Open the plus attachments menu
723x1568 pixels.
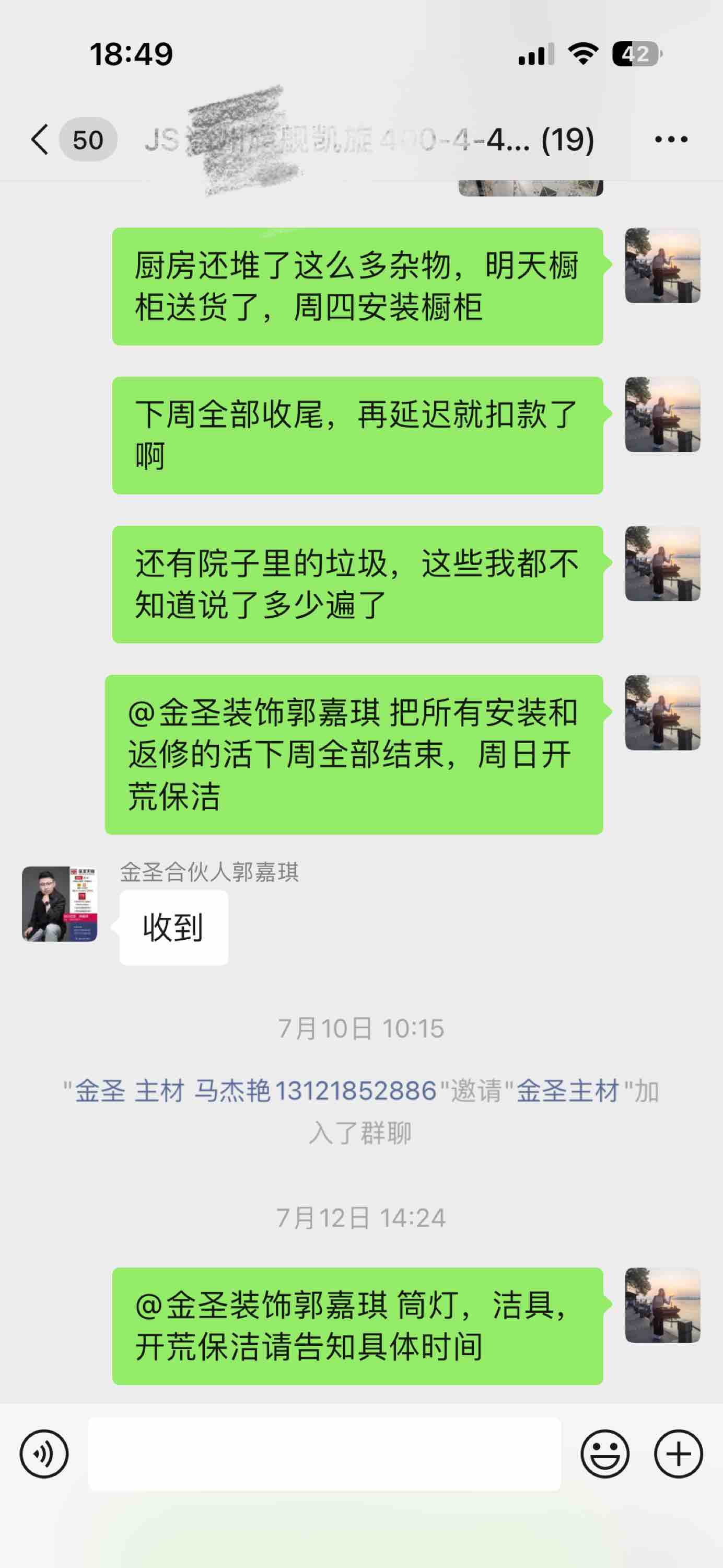[678, 1454]
